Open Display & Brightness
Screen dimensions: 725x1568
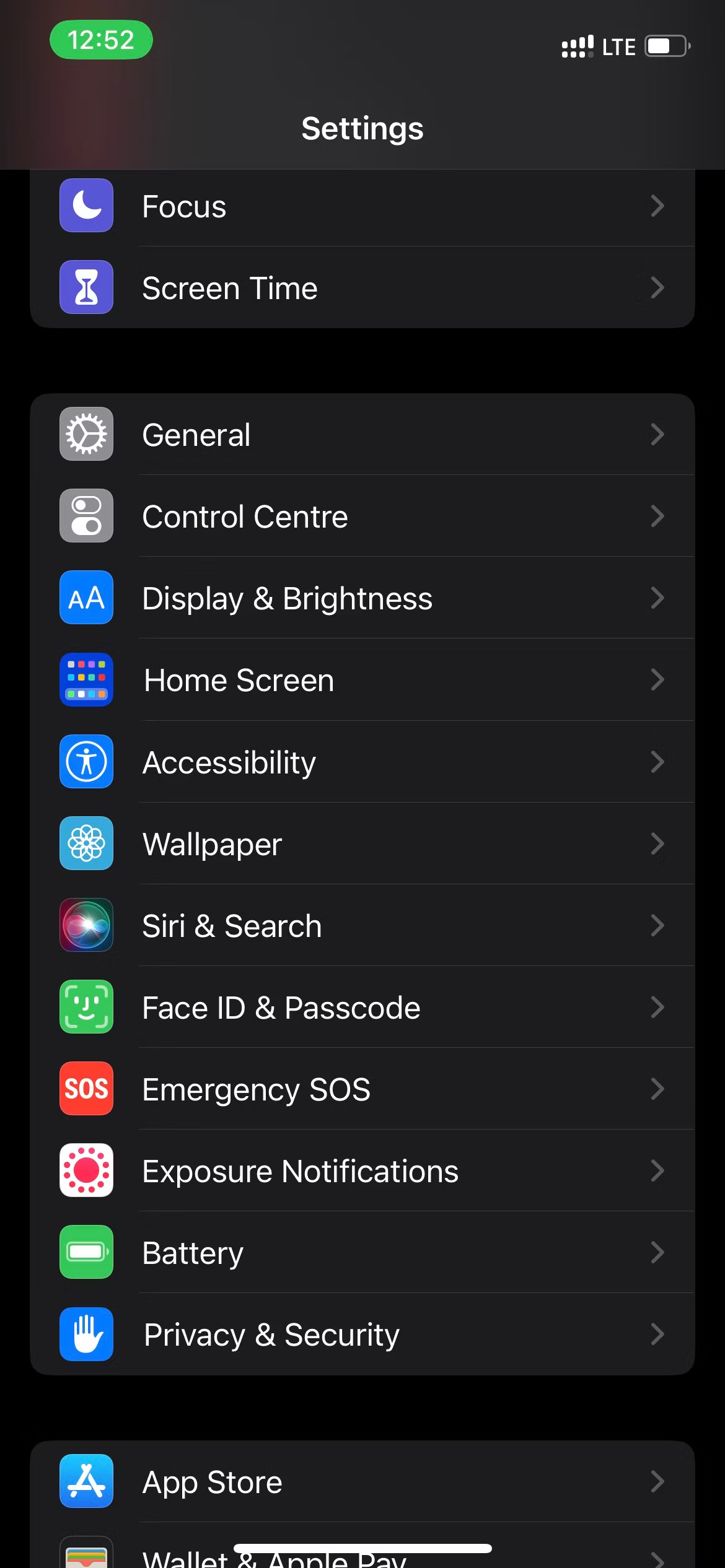362,598
